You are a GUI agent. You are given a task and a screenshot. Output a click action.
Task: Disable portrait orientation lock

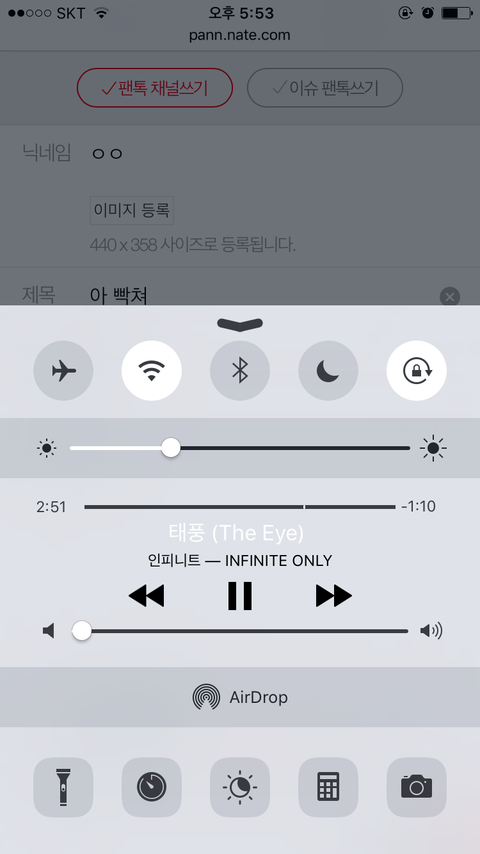pos(416,371)
